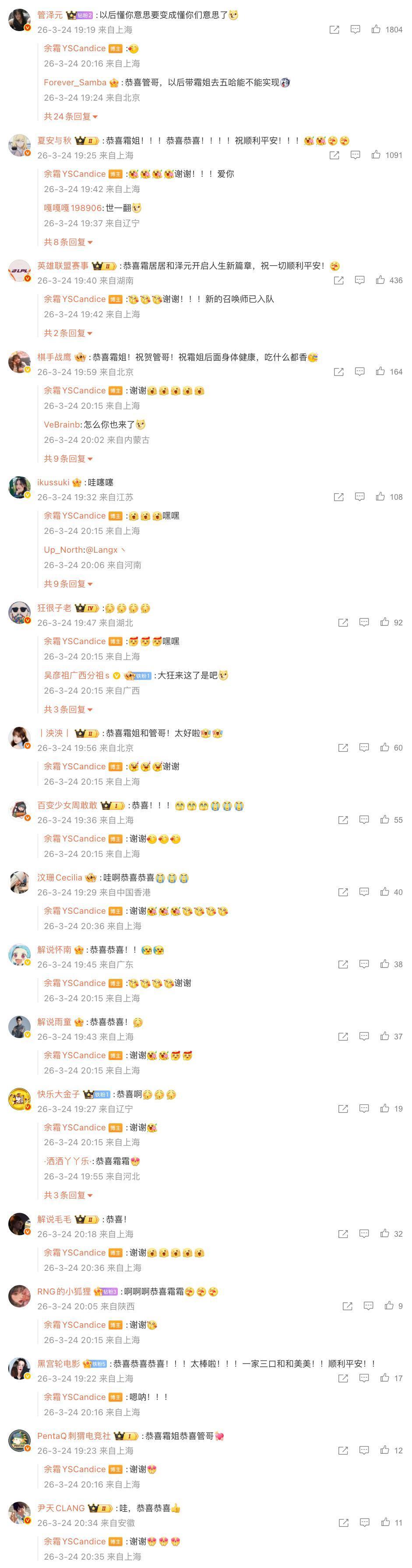Expand the 9 replies under ikussuki's comment
The height and width of the screenshot is (1568, 412).
click(68, 584)
